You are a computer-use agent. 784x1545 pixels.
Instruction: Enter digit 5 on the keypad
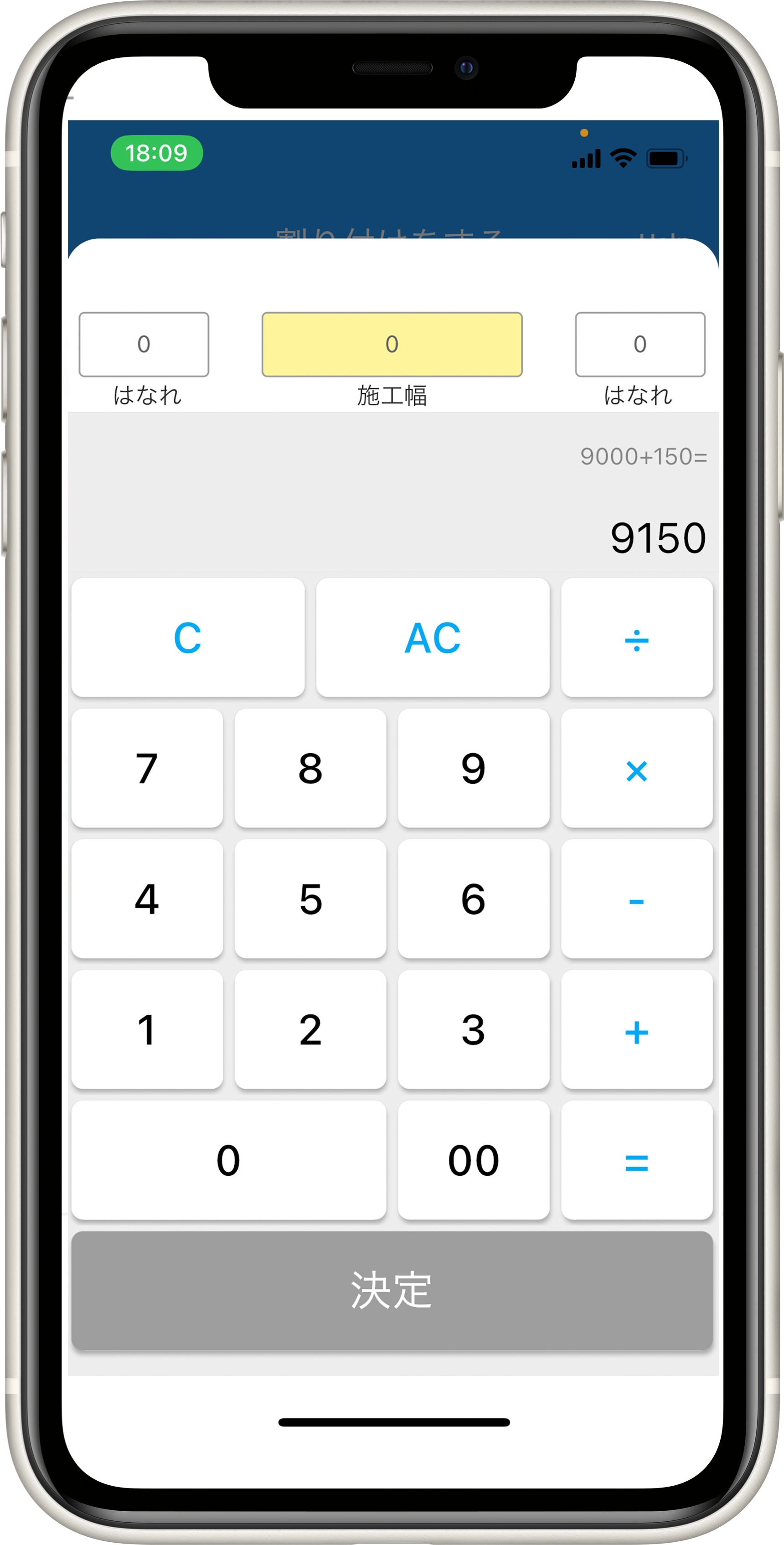coord(310,899)
